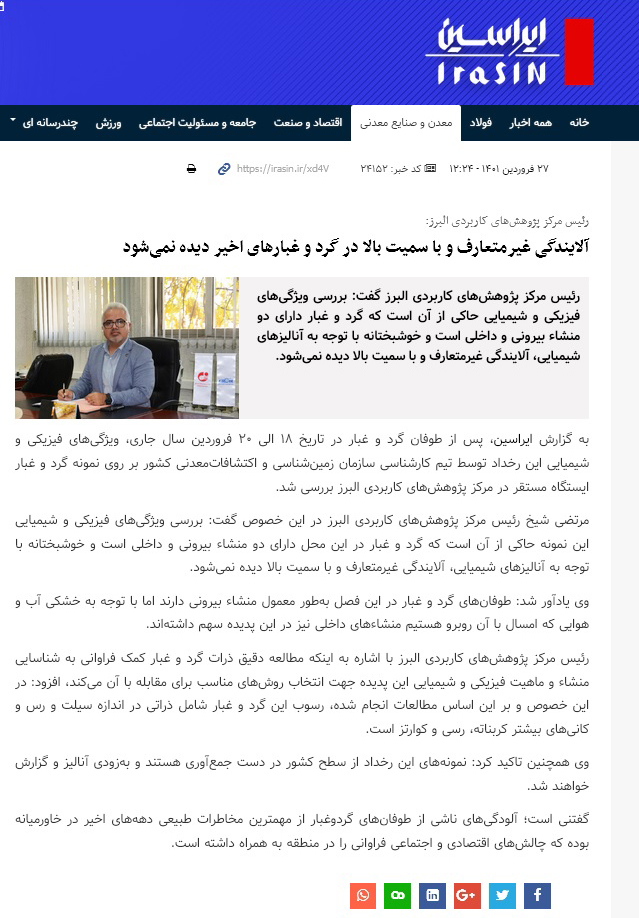Share via the green chat icon
Viewport: 639px width, 918px height.
pos(398,896)
